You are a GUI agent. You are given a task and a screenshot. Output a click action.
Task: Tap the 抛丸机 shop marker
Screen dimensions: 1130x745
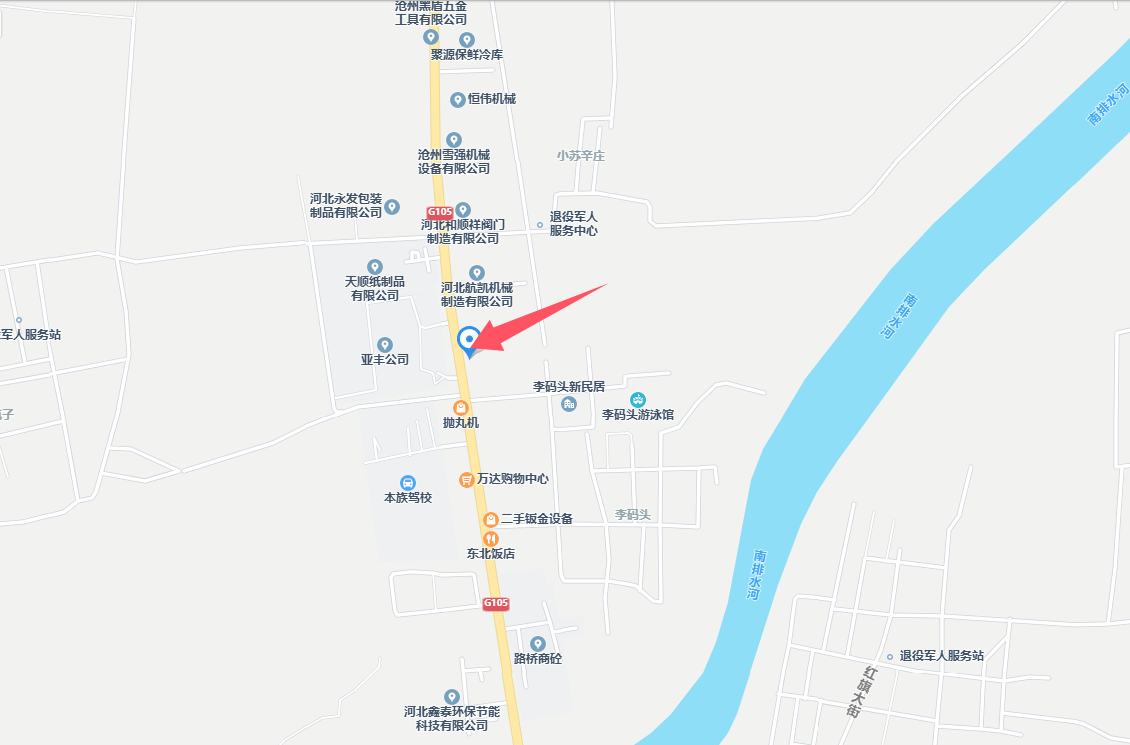click(x=461, y=407)
